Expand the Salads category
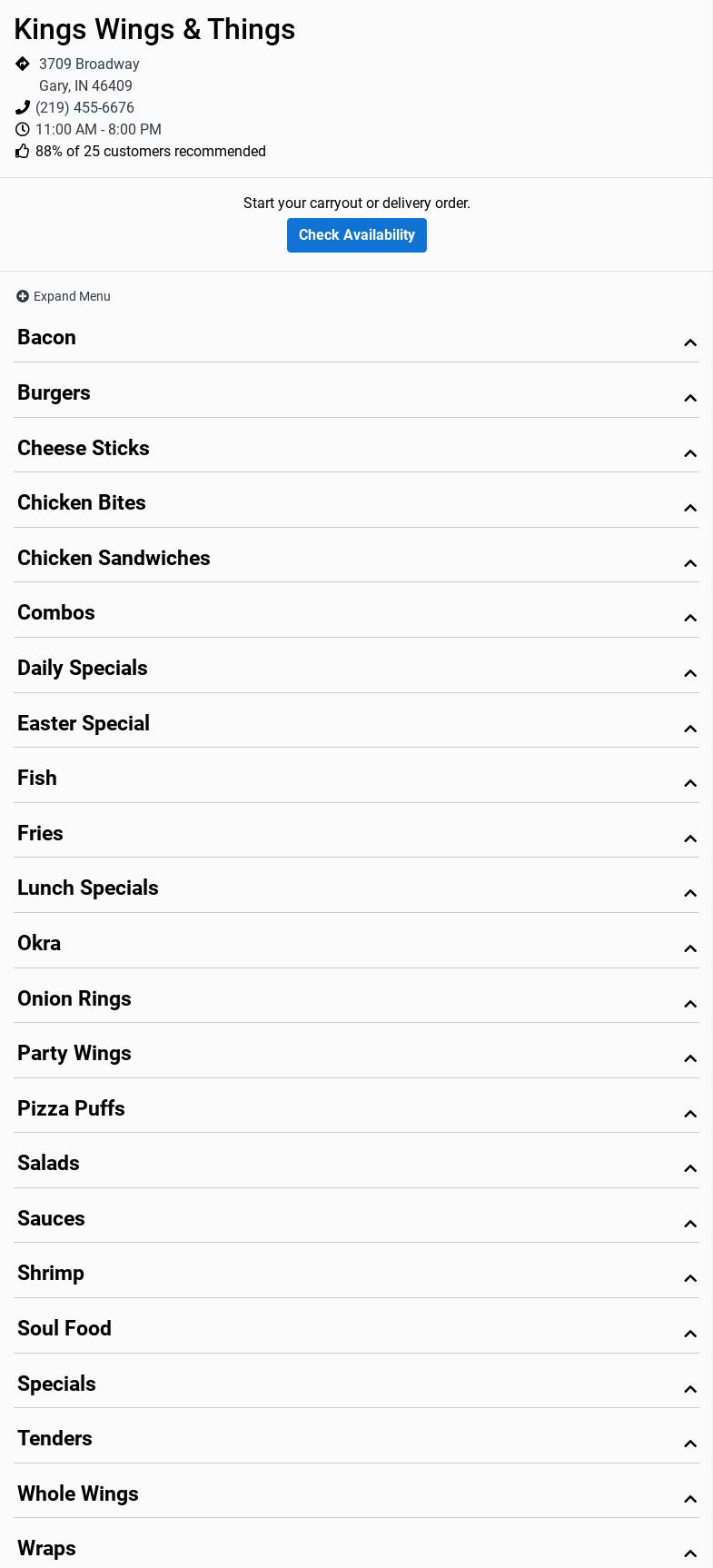 (x=356, y=1164)
